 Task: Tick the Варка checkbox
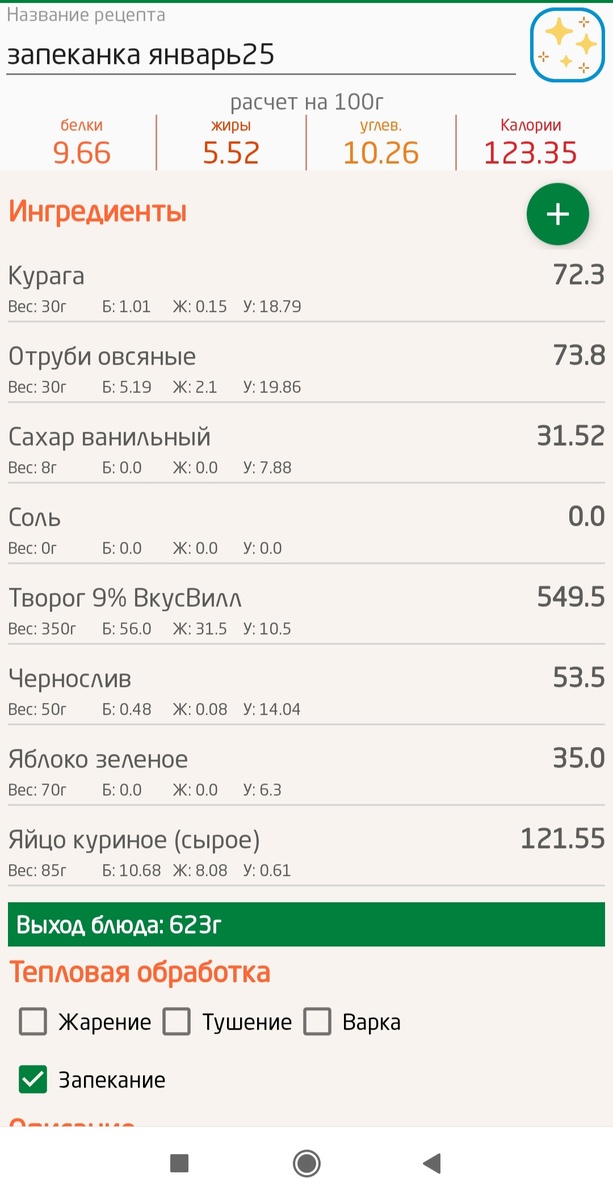pyautogui.click(x=318, y=1022)
